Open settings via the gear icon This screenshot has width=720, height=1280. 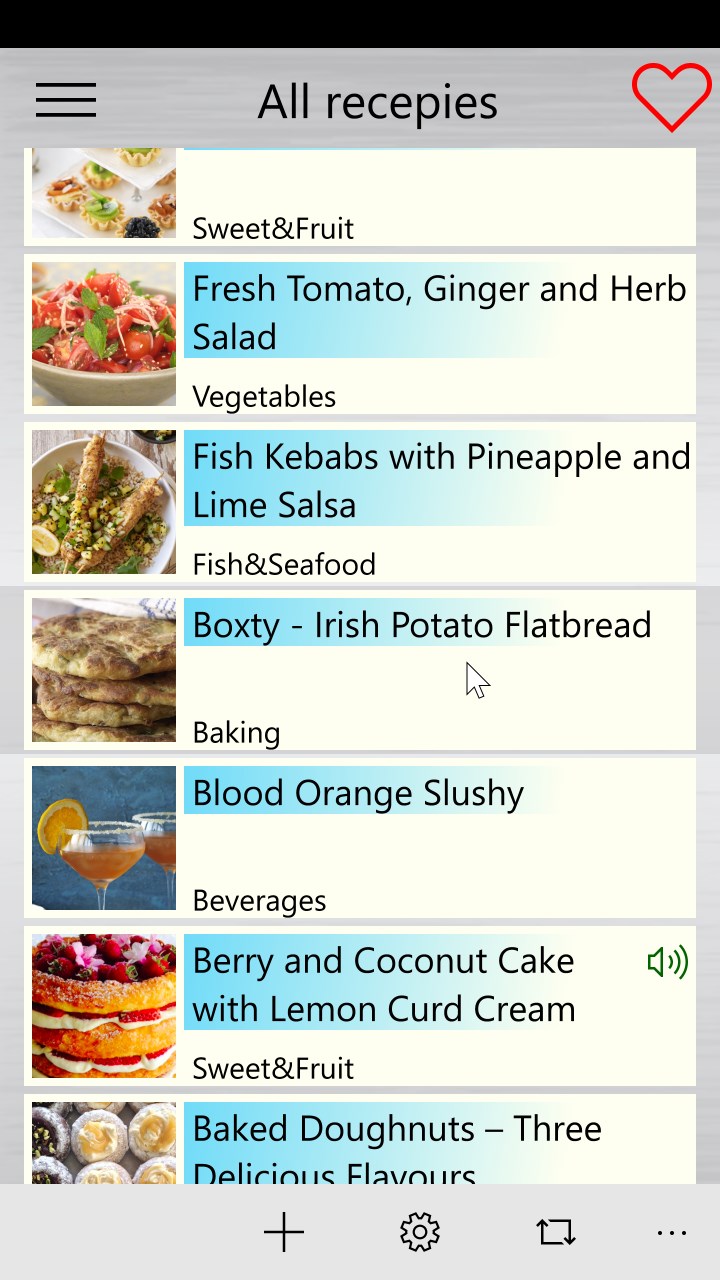coord(420,1232)
